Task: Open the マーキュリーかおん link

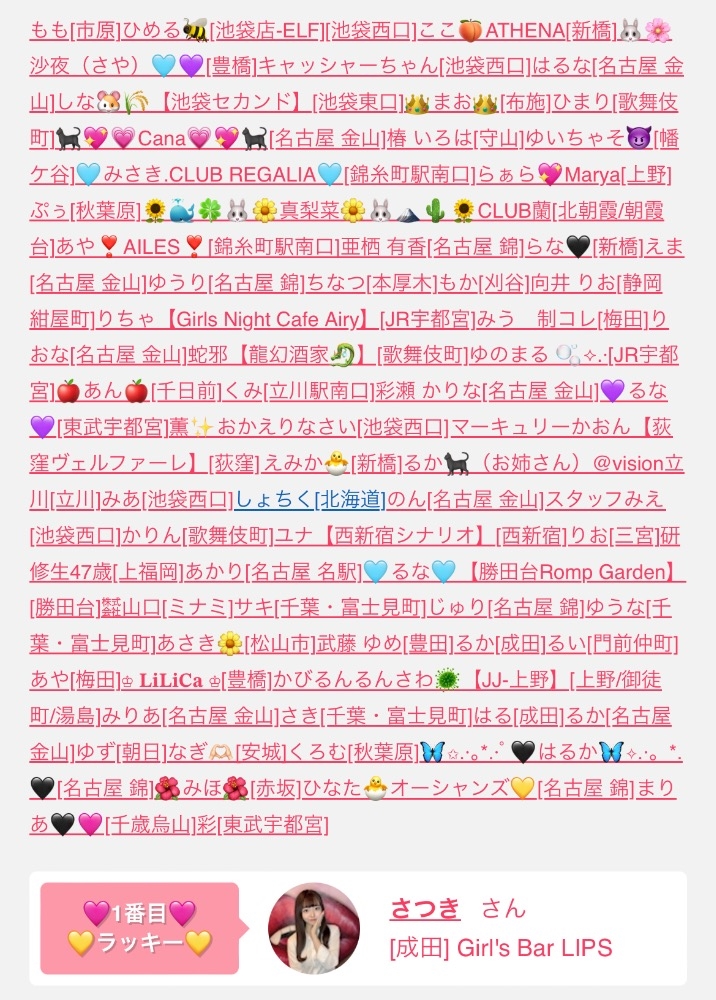Action: [x=540, y=427]
